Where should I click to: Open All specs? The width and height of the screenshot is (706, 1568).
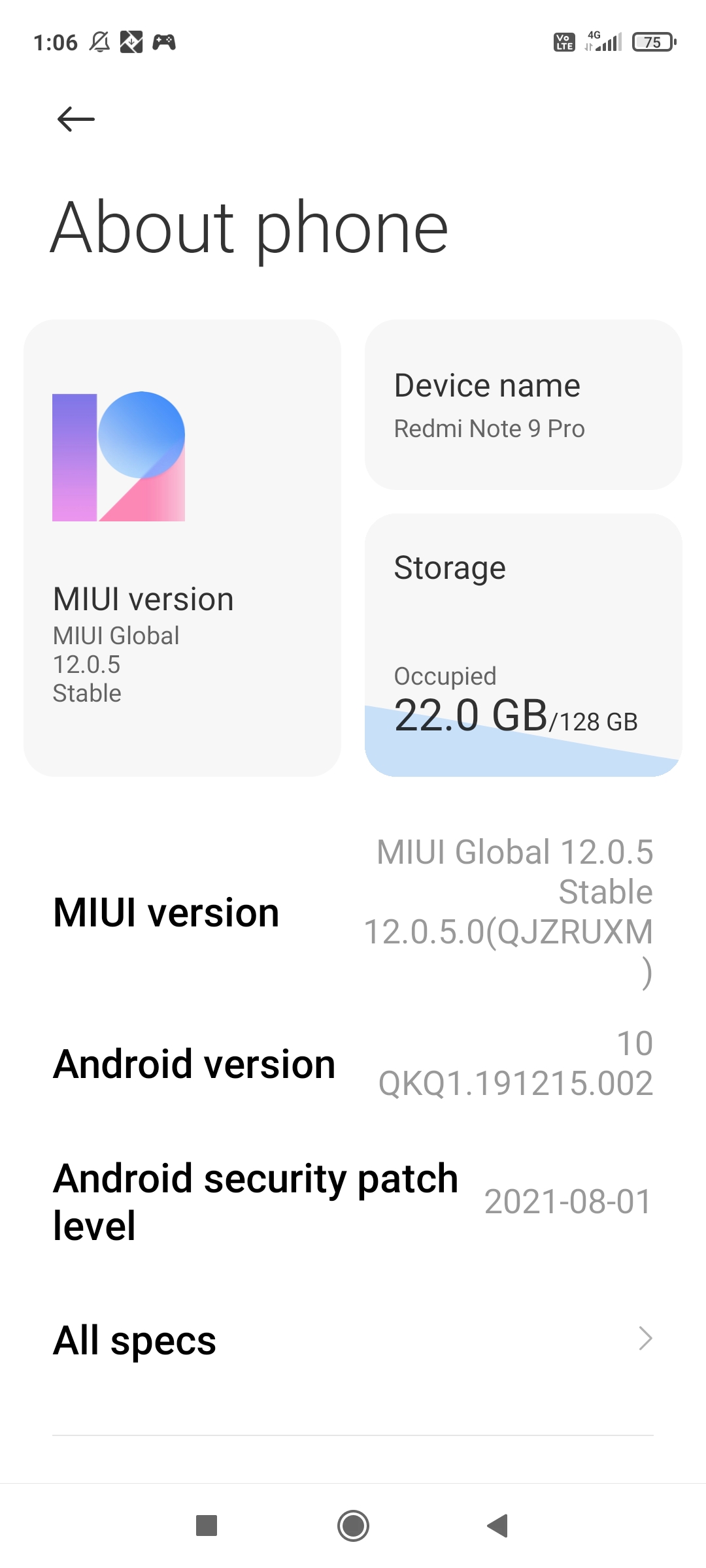(353, 1339)
